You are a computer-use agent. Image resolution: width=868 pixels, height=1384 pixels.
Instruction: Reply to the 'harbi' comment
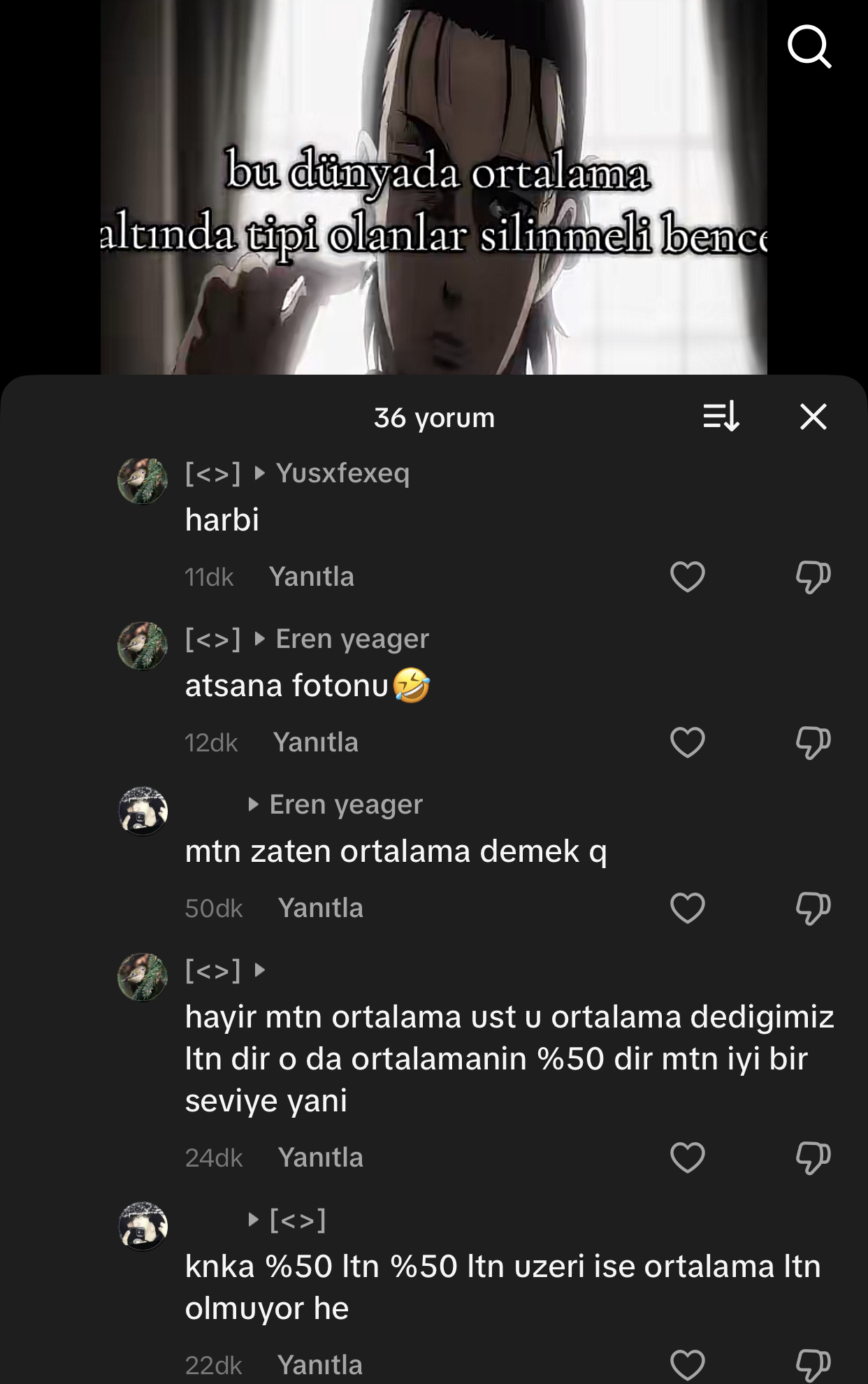coord(312,577)
